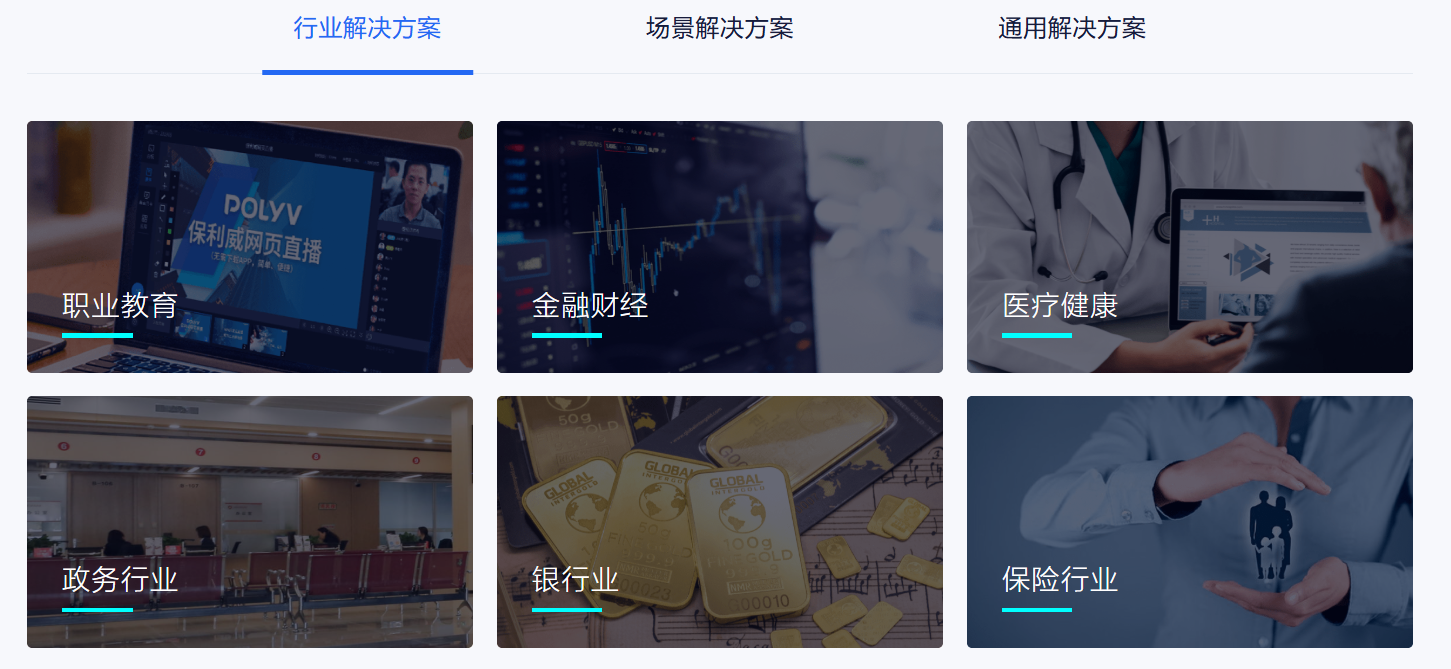Tap the 银行业 solution card
1451x669 pixels.
(720, 522)
